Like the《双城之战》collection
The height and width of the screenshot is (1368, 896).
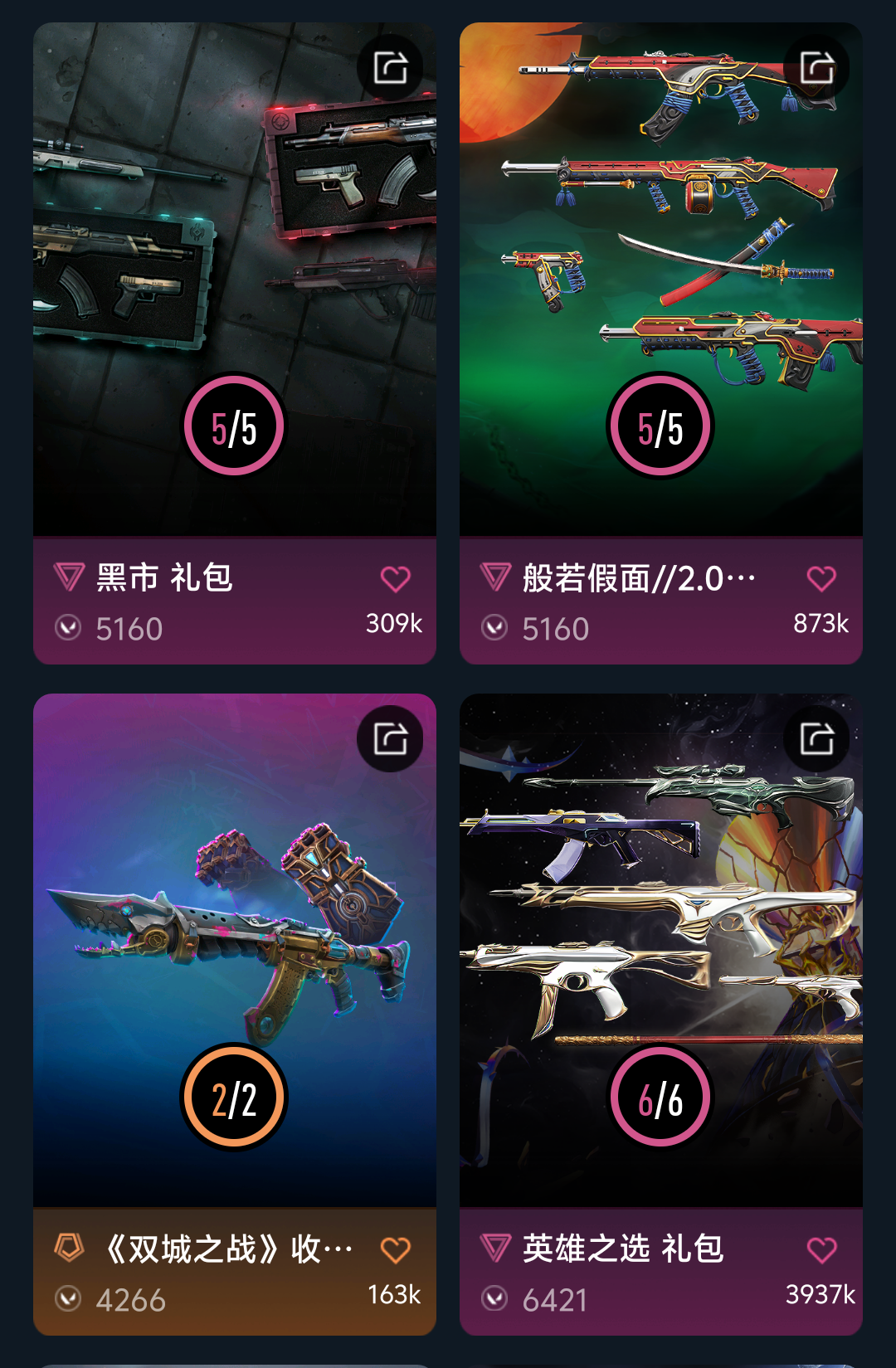395,1249
